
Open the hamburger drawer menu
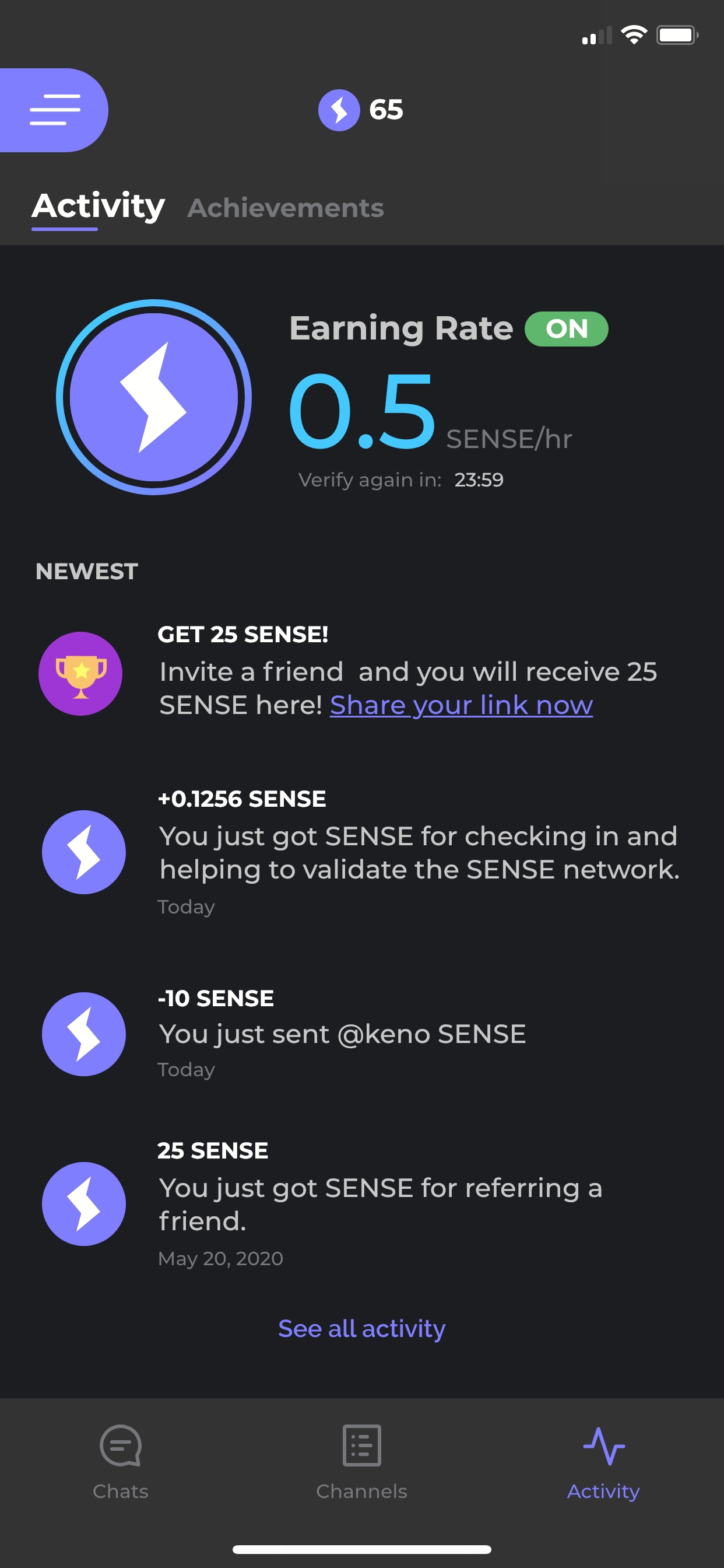[54, 110]
